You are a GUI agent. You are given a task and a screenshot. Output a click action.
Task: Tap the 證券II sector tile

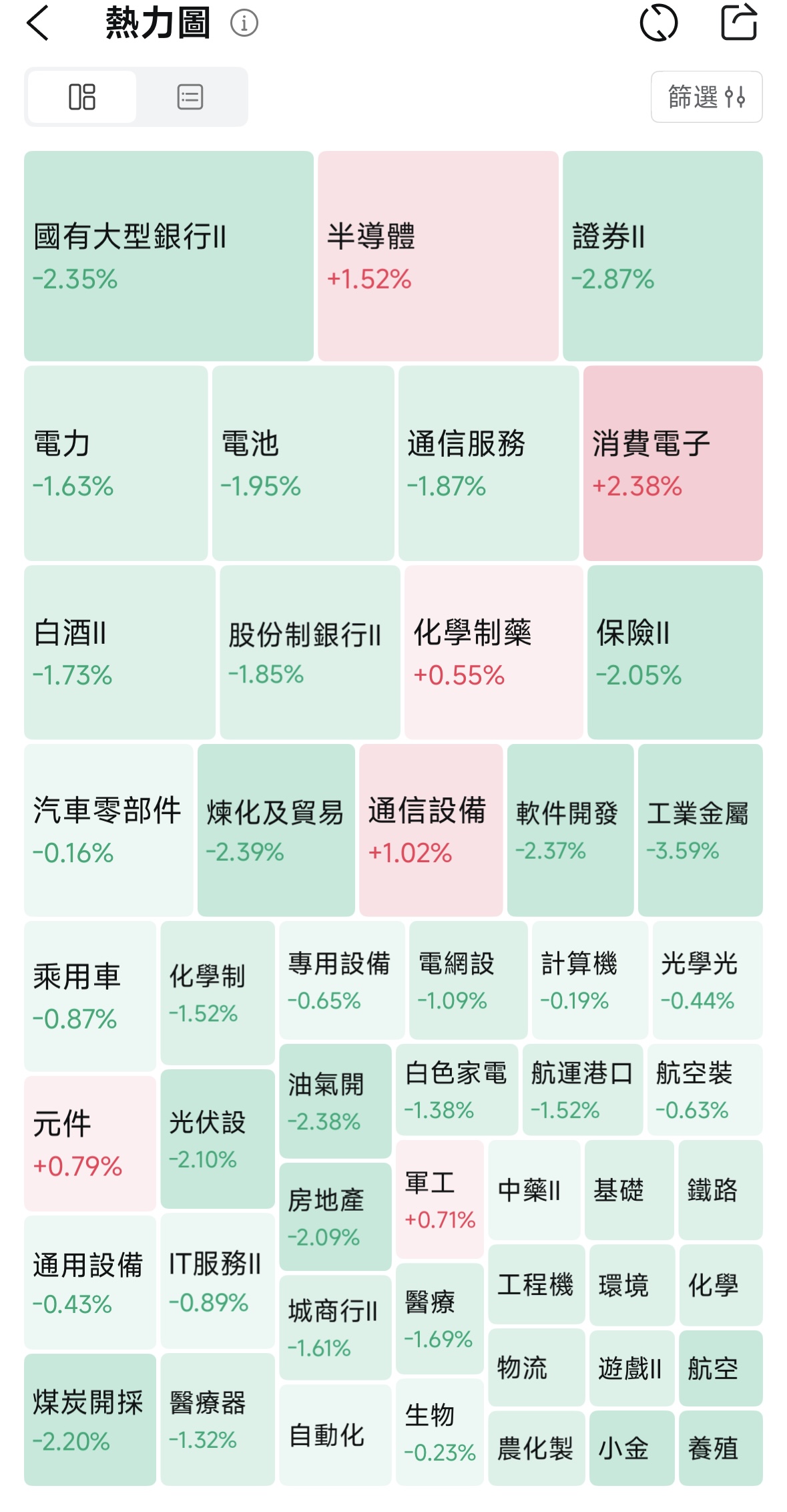pyautogui.click(x=662, y=256)
